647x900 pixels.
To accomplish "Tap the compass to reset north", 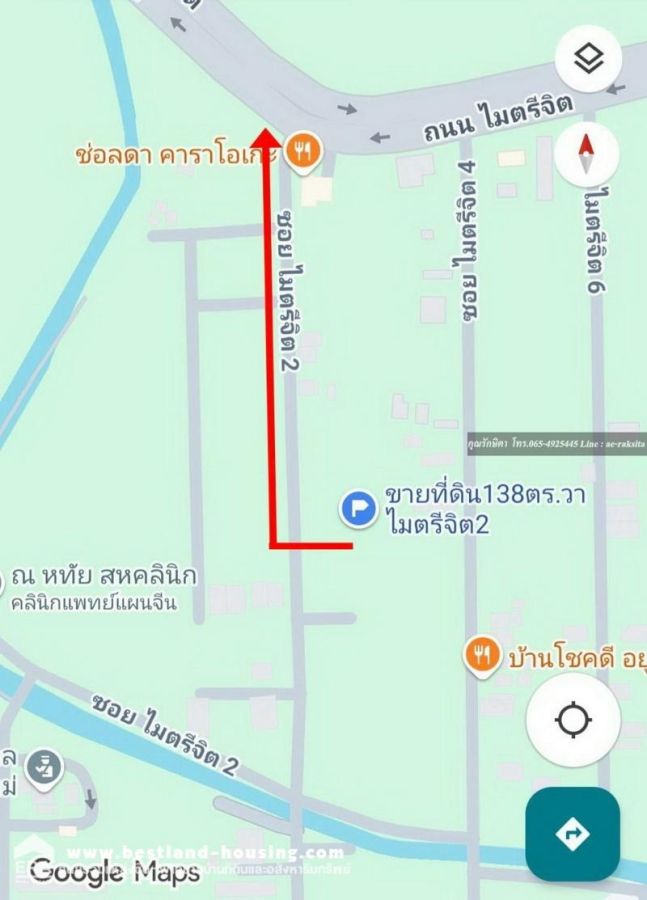I will [588, 155].
